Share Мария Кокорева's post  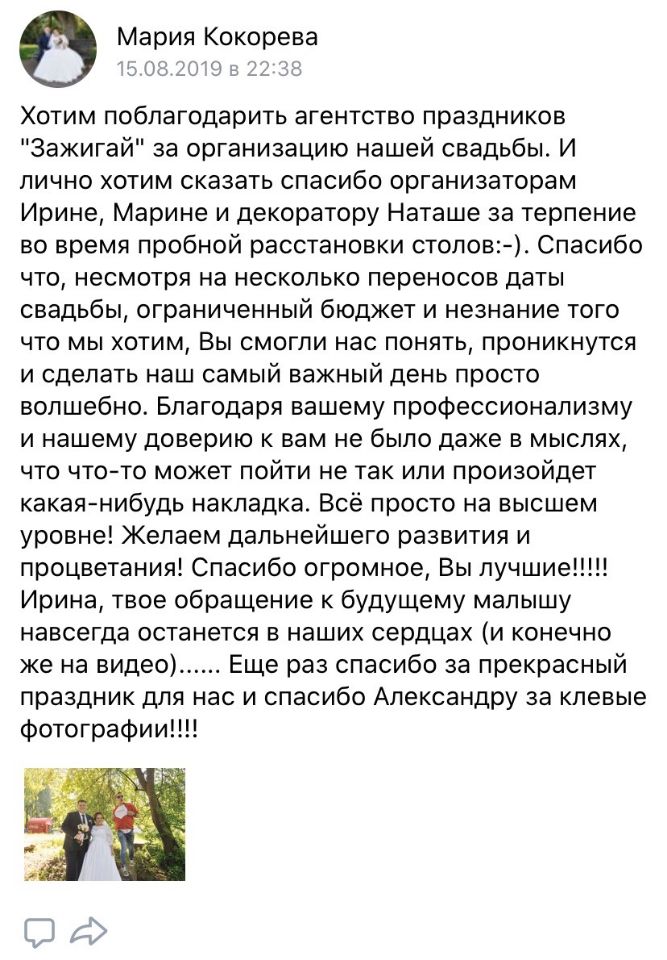(90, 931)
